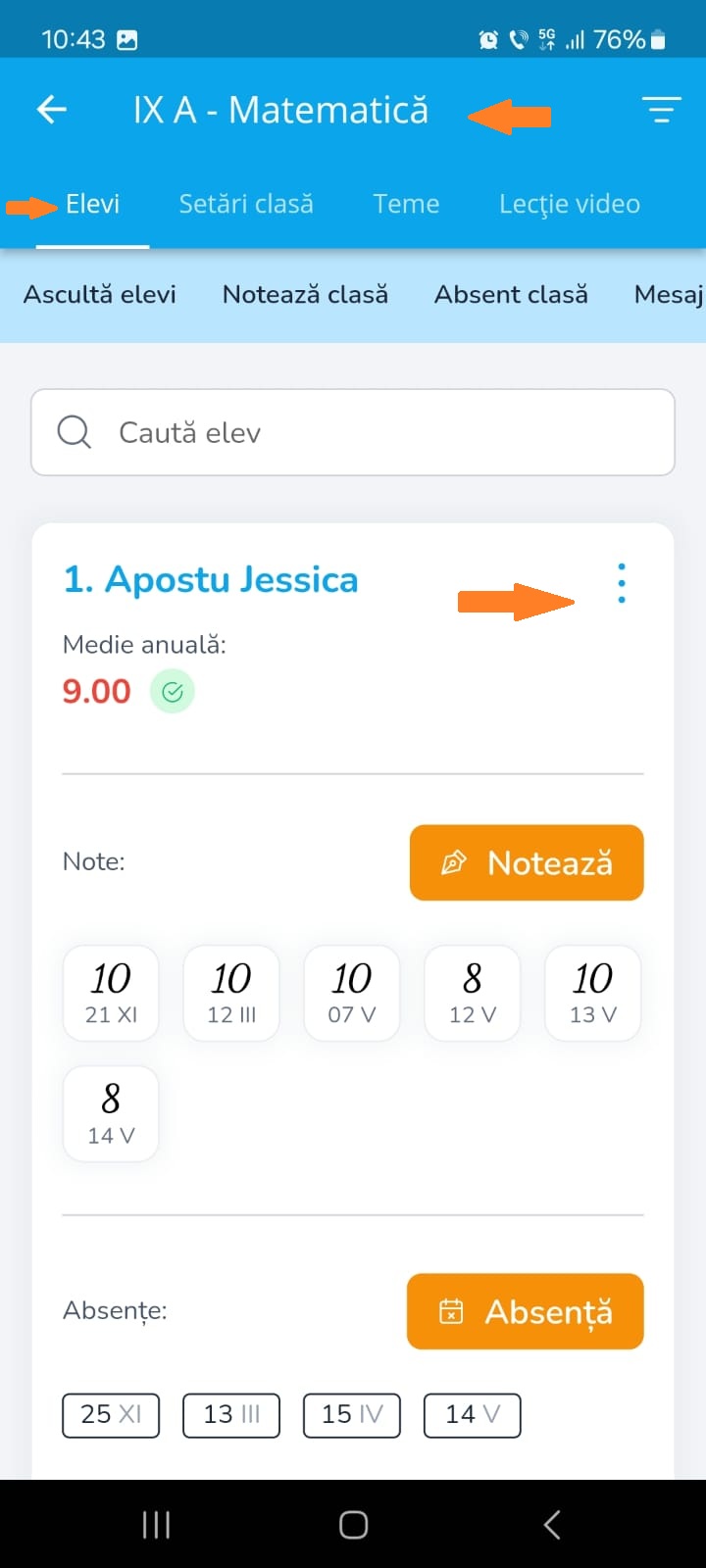The image size is (706, 1568).
Task: Open the Lecţie video tab
Action: 570,204
